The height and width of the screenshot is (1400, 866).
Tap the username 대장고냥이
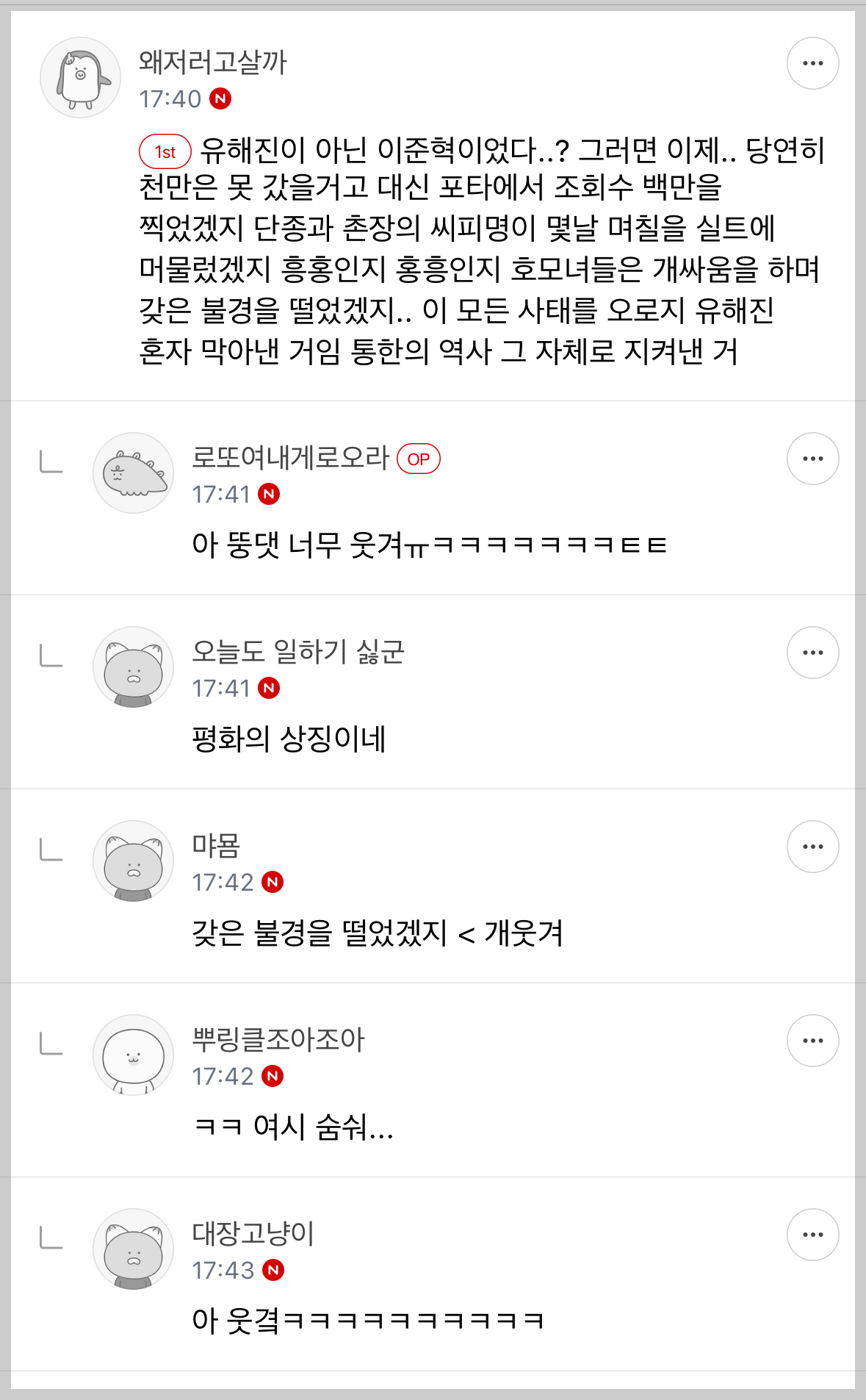point(253,1233)
